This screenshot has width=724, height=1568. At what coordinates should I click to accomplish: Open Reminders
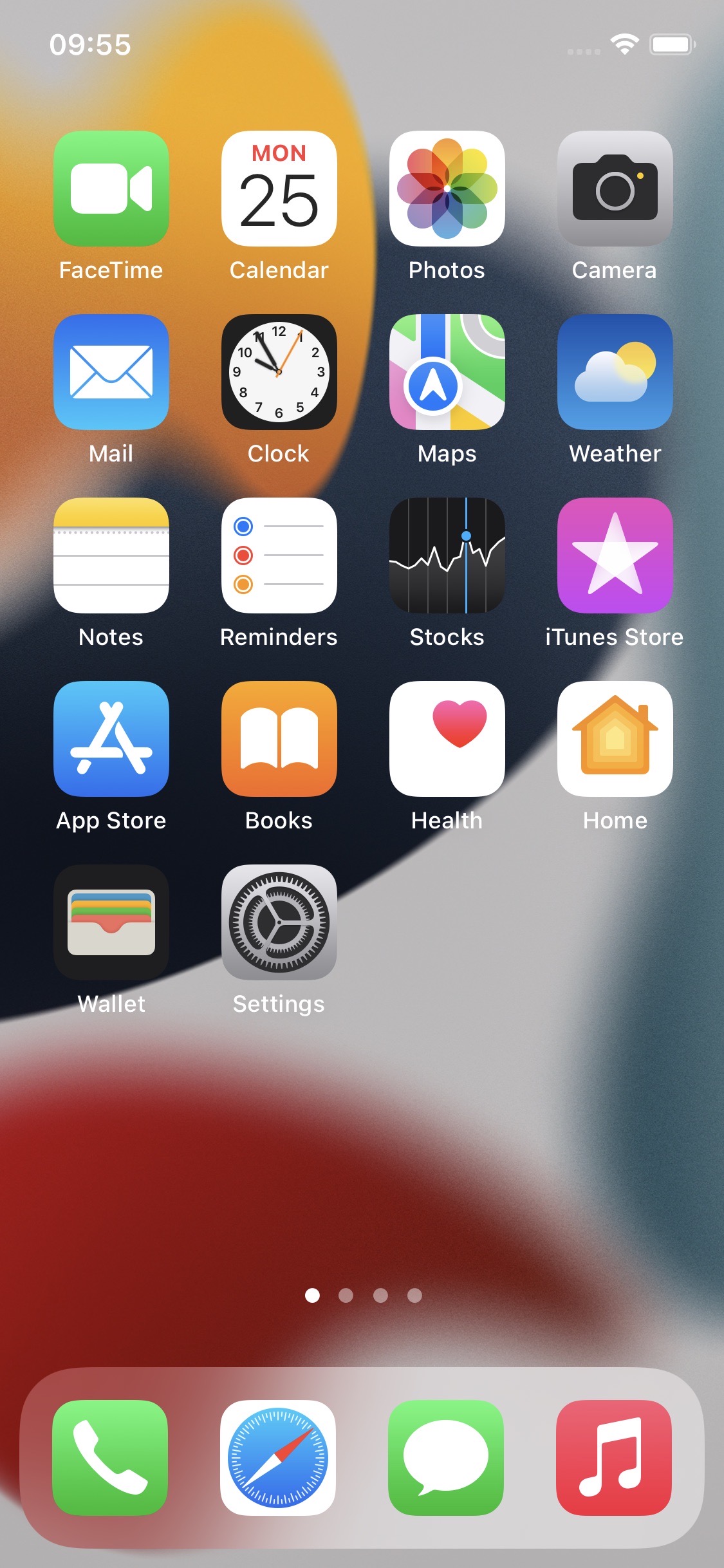pyautogui.click(x=279, y=555)
